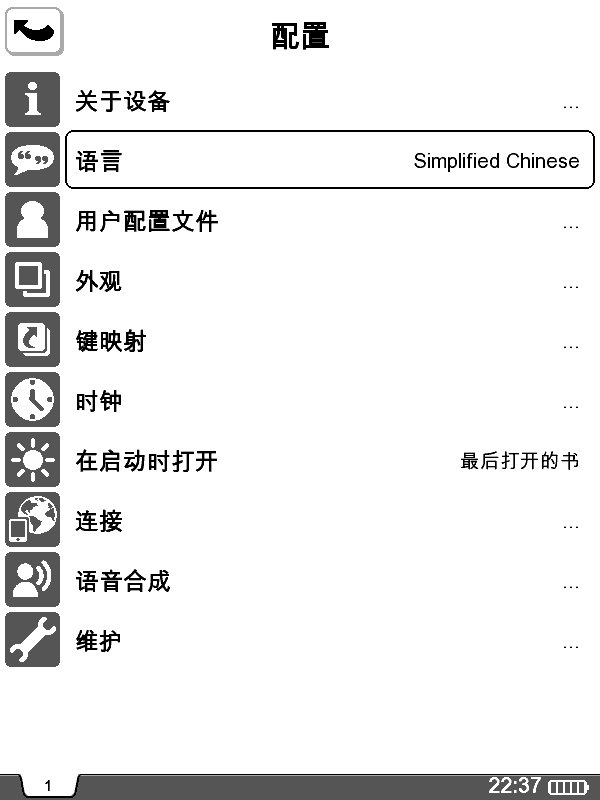Select page tab 1 at bottom

[x=47, y=786]
